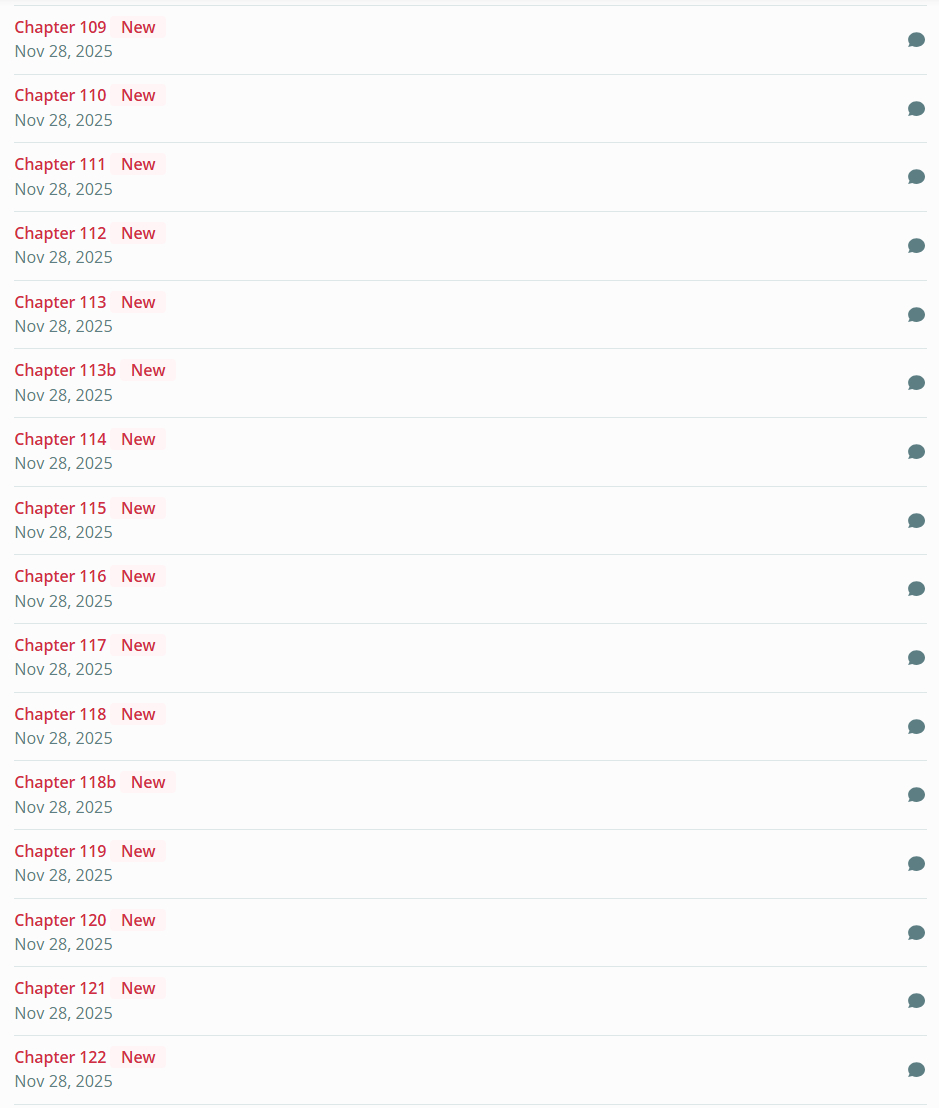Open Chapter 117

click(x=60, y=645)
